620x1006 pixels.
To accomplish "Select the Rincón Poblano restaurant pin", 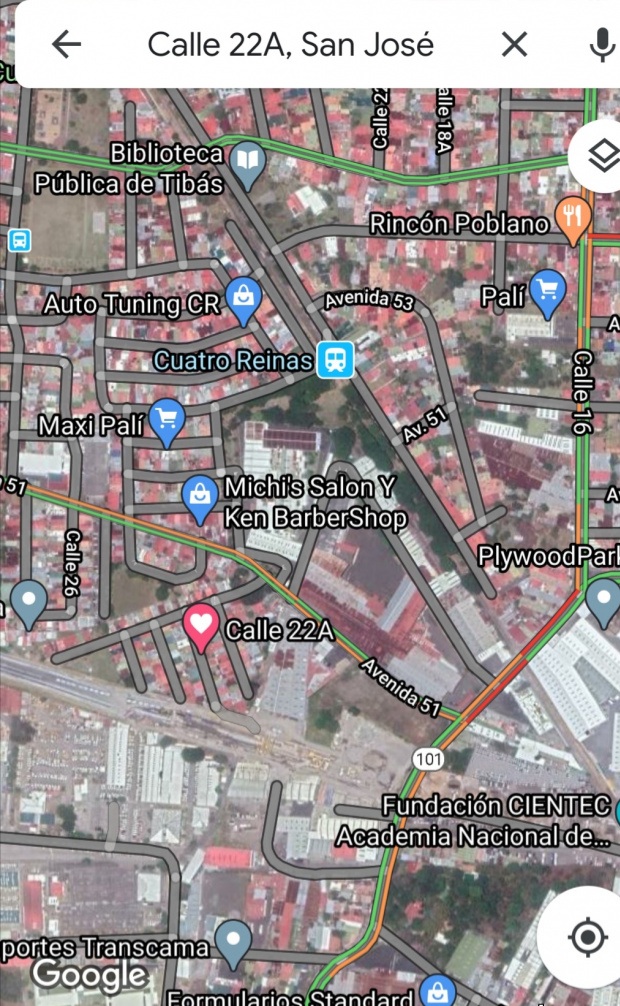I will (x=572, y=217).
